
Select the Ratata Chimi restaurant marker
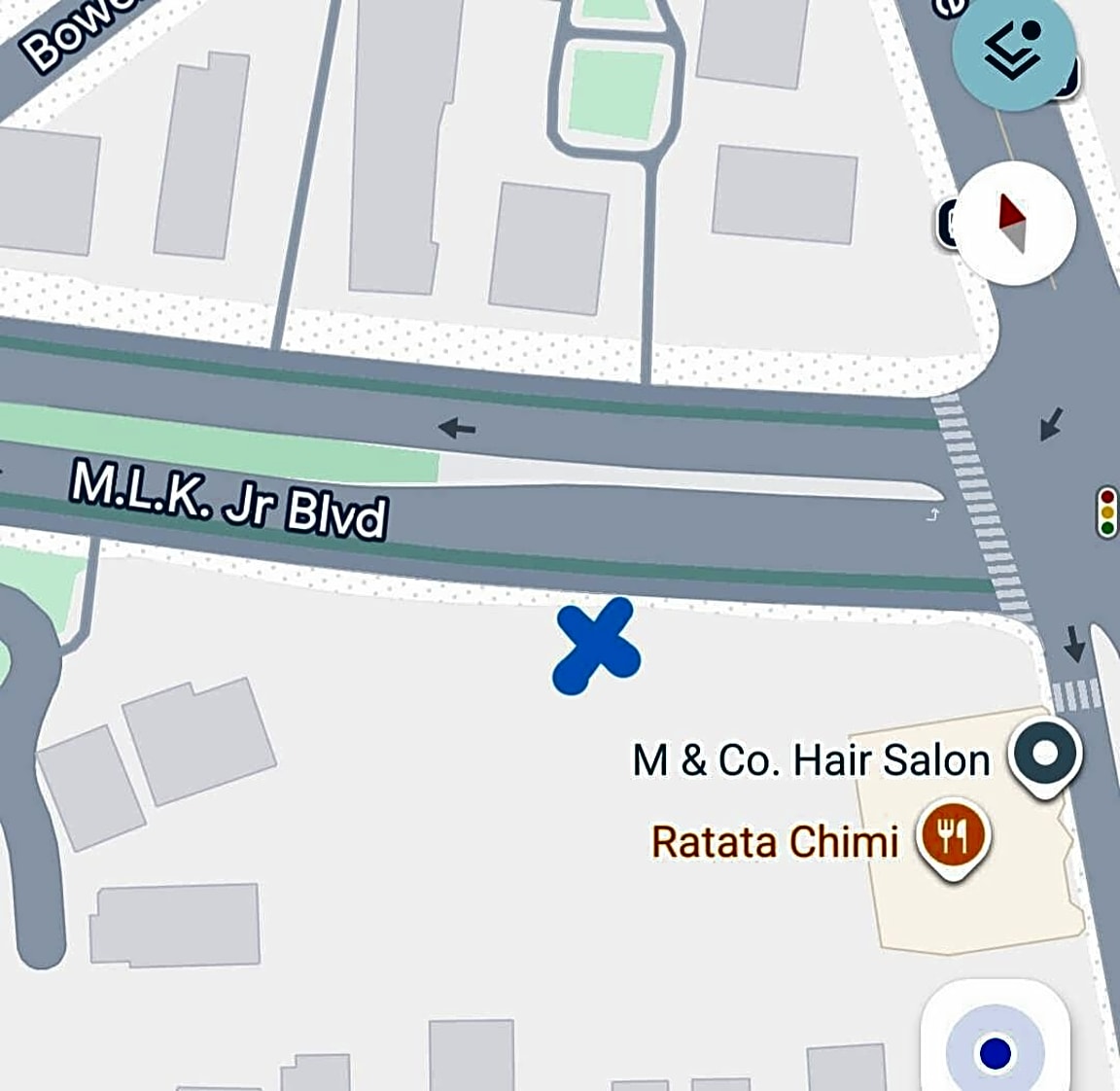pos(954,835)
